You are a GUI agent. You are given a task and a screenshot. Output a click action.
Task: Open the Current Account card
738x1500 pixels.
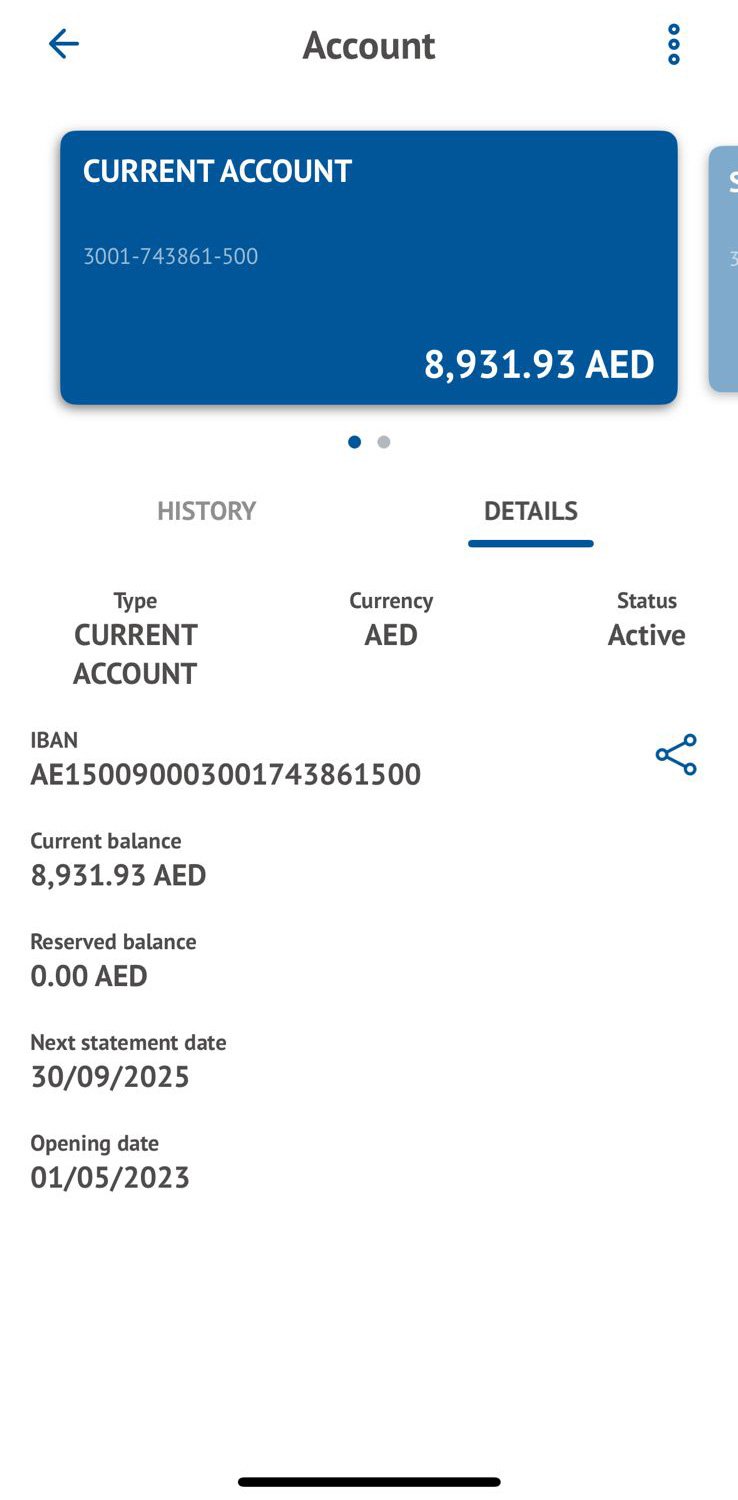pos(368,267)
